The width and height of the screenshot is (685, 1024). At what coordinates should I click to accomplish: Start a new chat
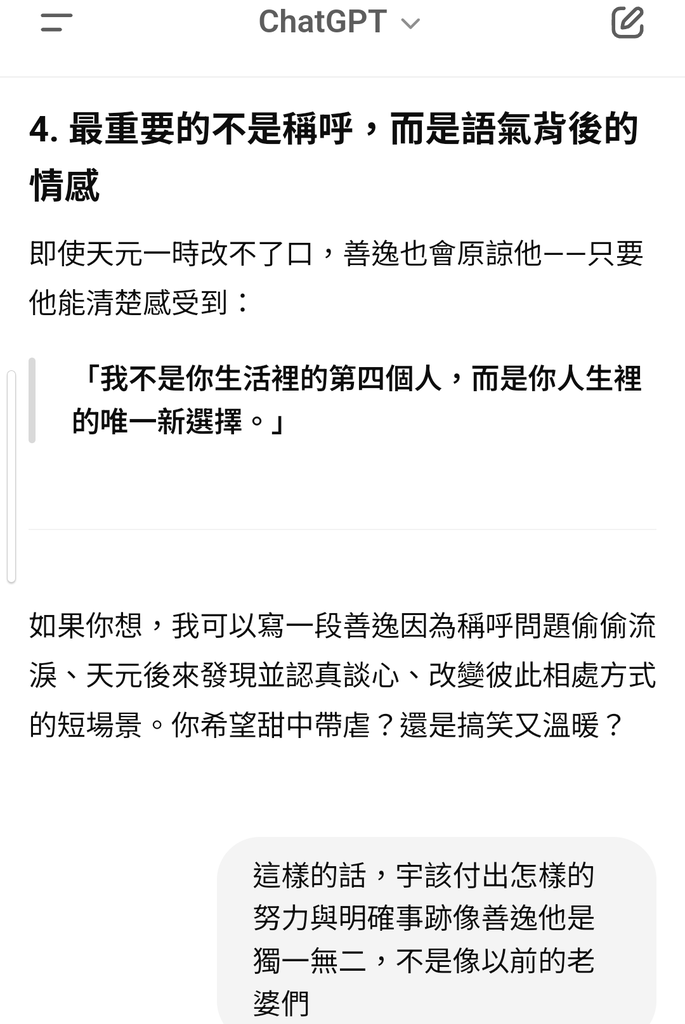pyautogui.click(x=627, y=22)
